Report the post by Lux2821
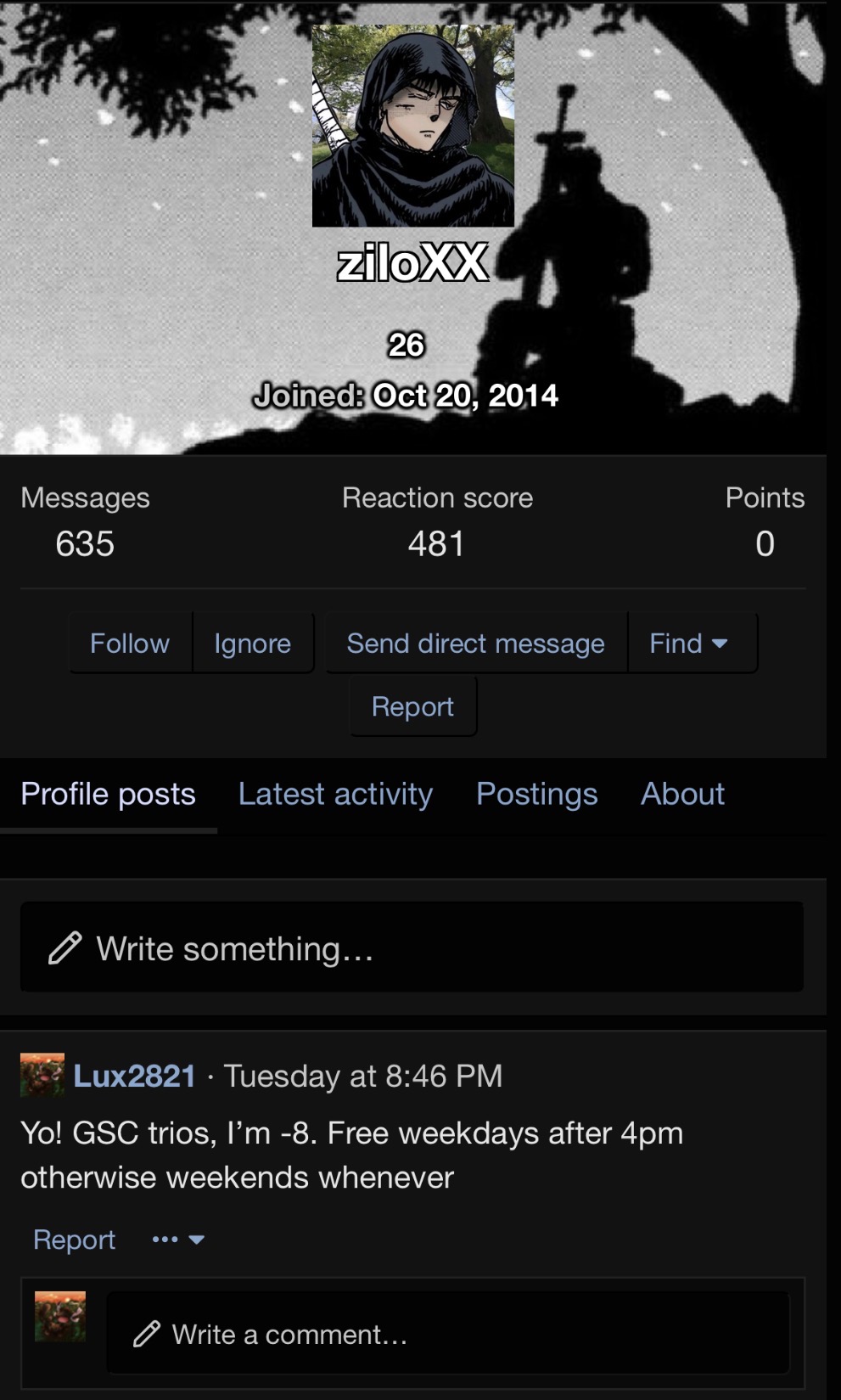Viewport: 841px width, 1400px height. pos(74,1240)
